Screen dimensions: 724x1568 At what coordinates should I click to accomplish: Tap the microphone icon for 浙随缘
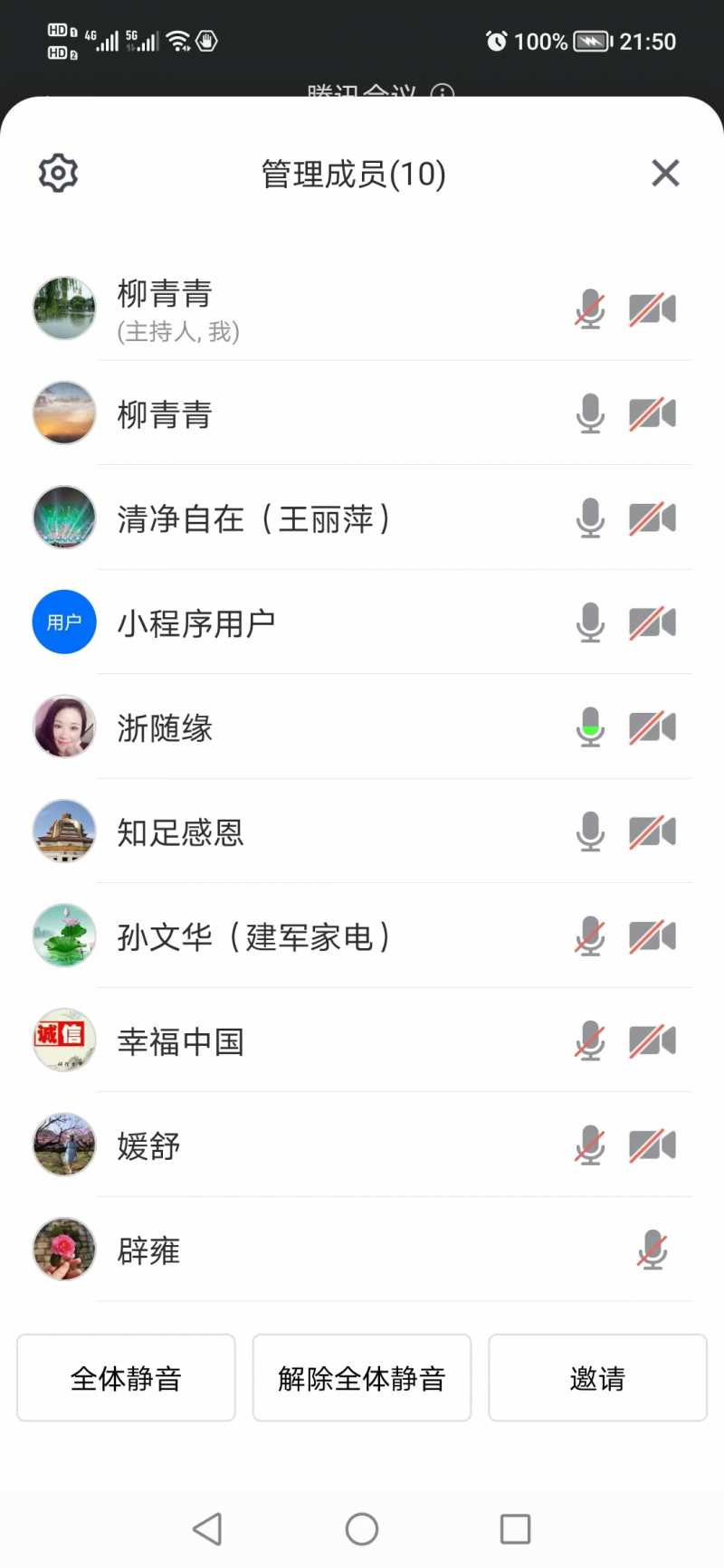coord(590,727)
